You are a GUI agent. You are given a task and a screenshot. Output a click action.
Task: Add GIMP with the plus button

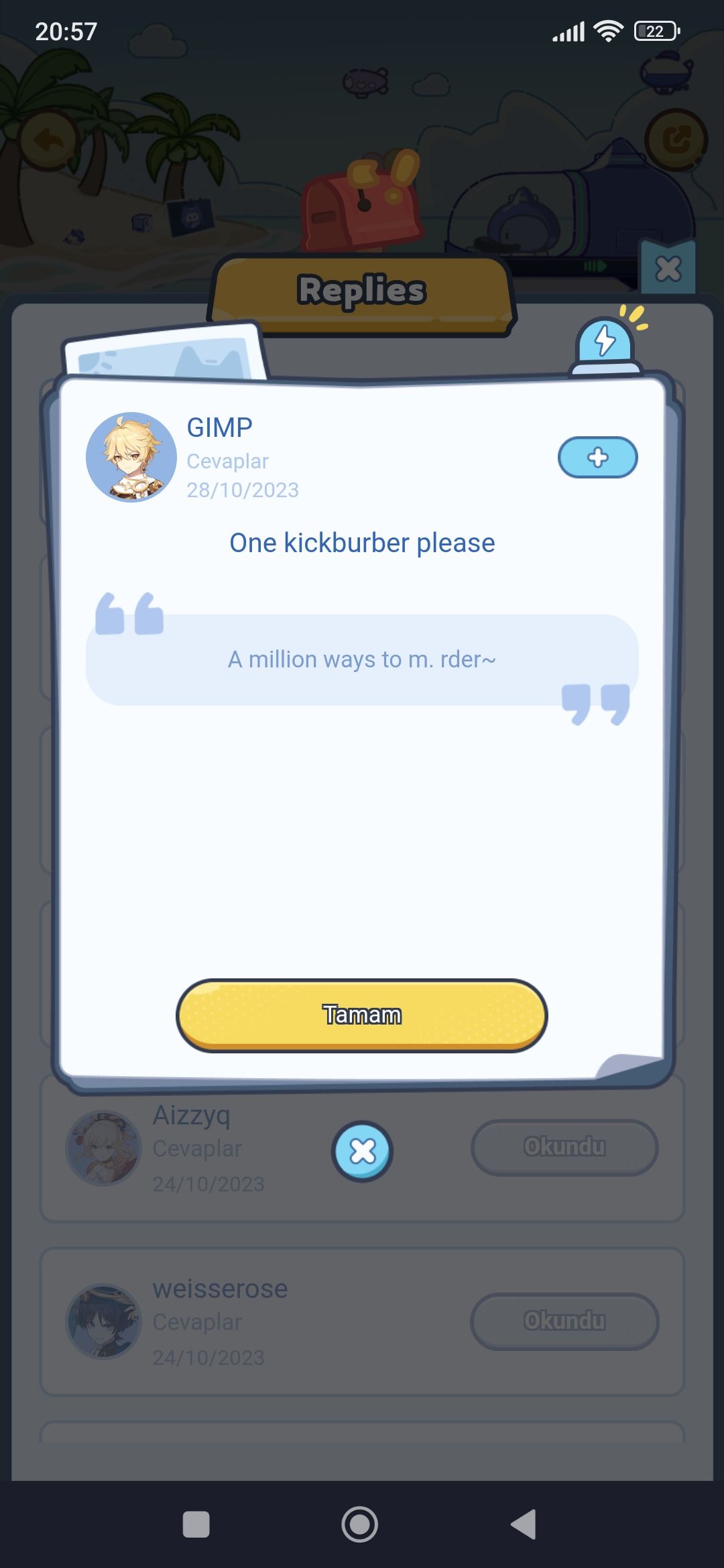(x=597, y=458)
